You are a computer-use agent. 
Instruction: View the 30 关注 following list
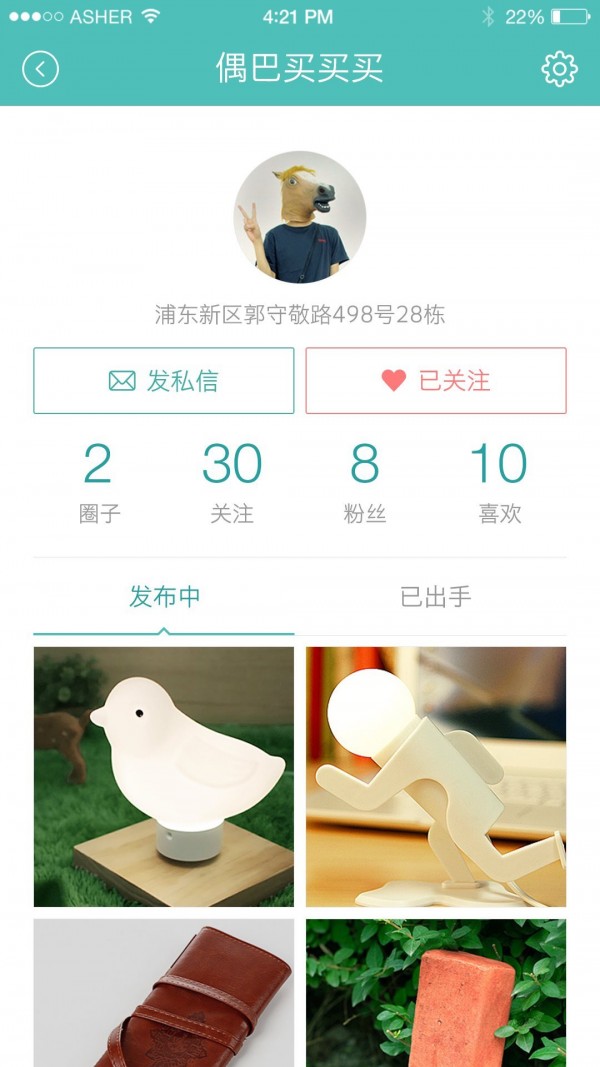tap(232, 483)
